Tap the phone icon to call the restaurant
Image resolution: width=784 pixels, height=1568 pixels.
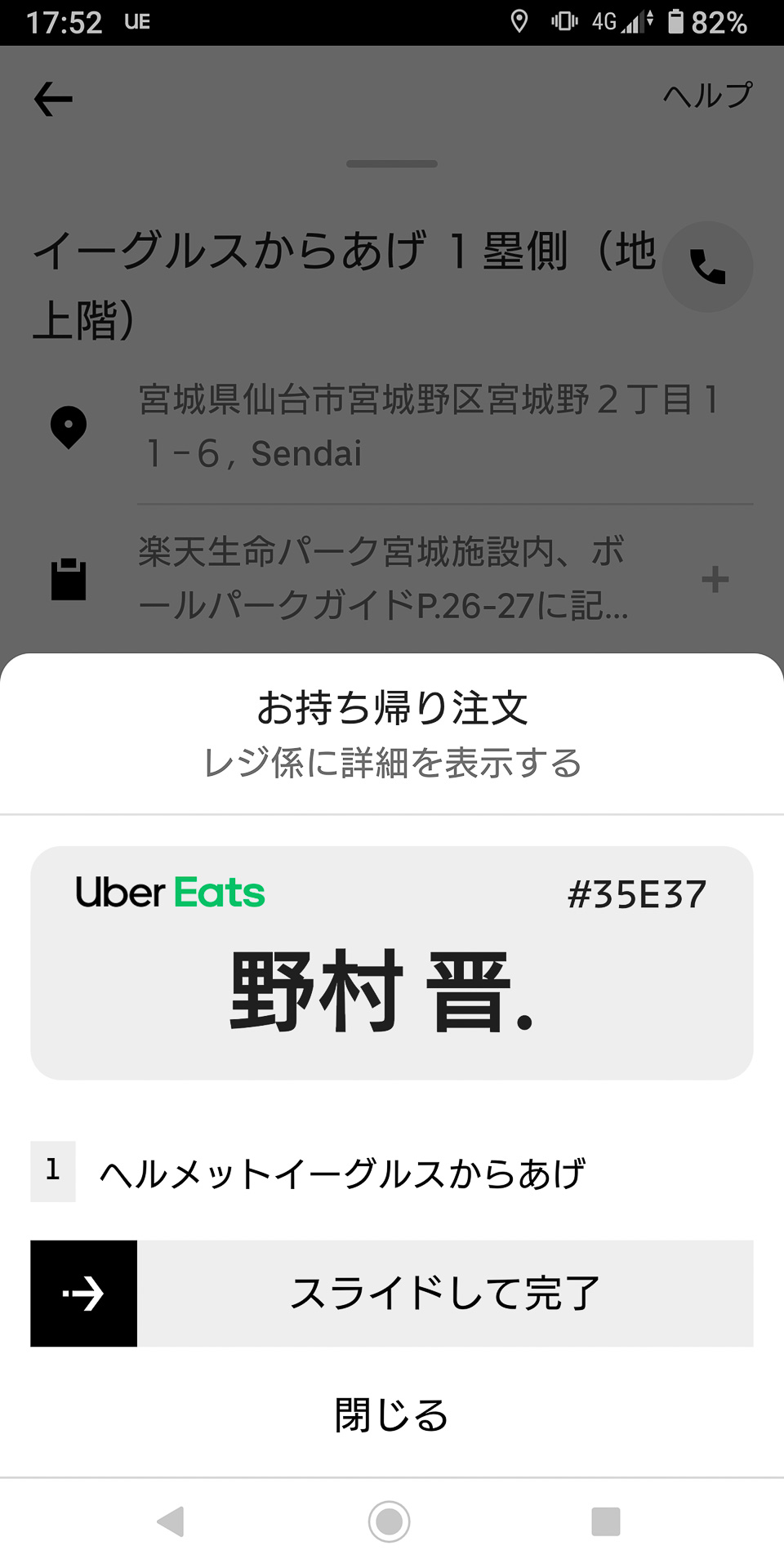(x=707, y=266)
